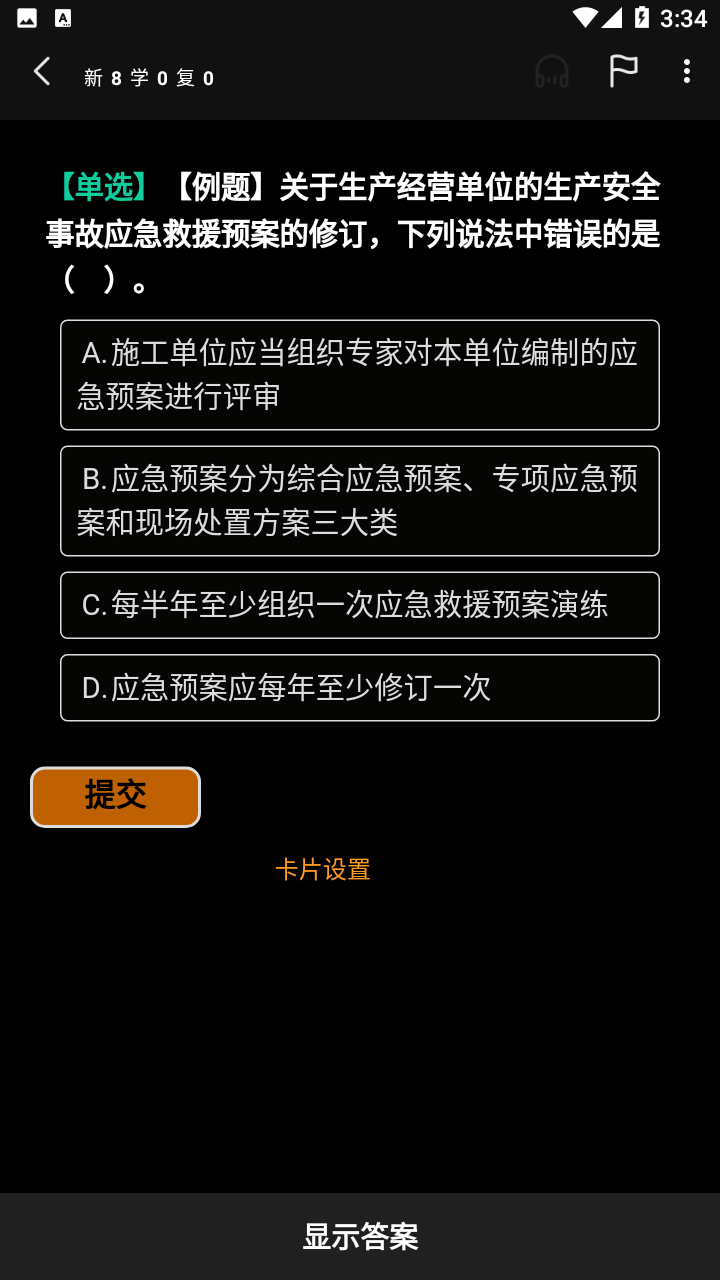Open 卡片设置 link
720x1280 pixels.
(x=323, y=870)
